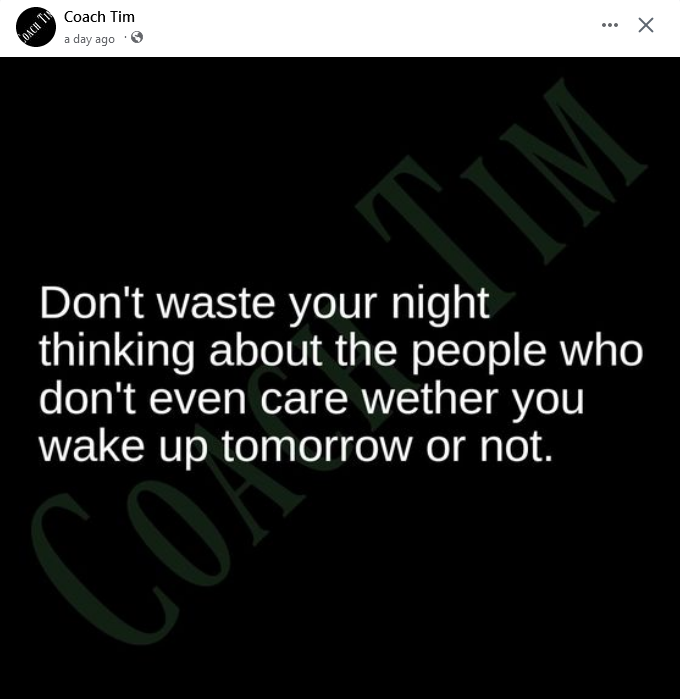The height and width of the screenshot is (699, 680).
Task: Close this post with the X
Action: [646, 25]
